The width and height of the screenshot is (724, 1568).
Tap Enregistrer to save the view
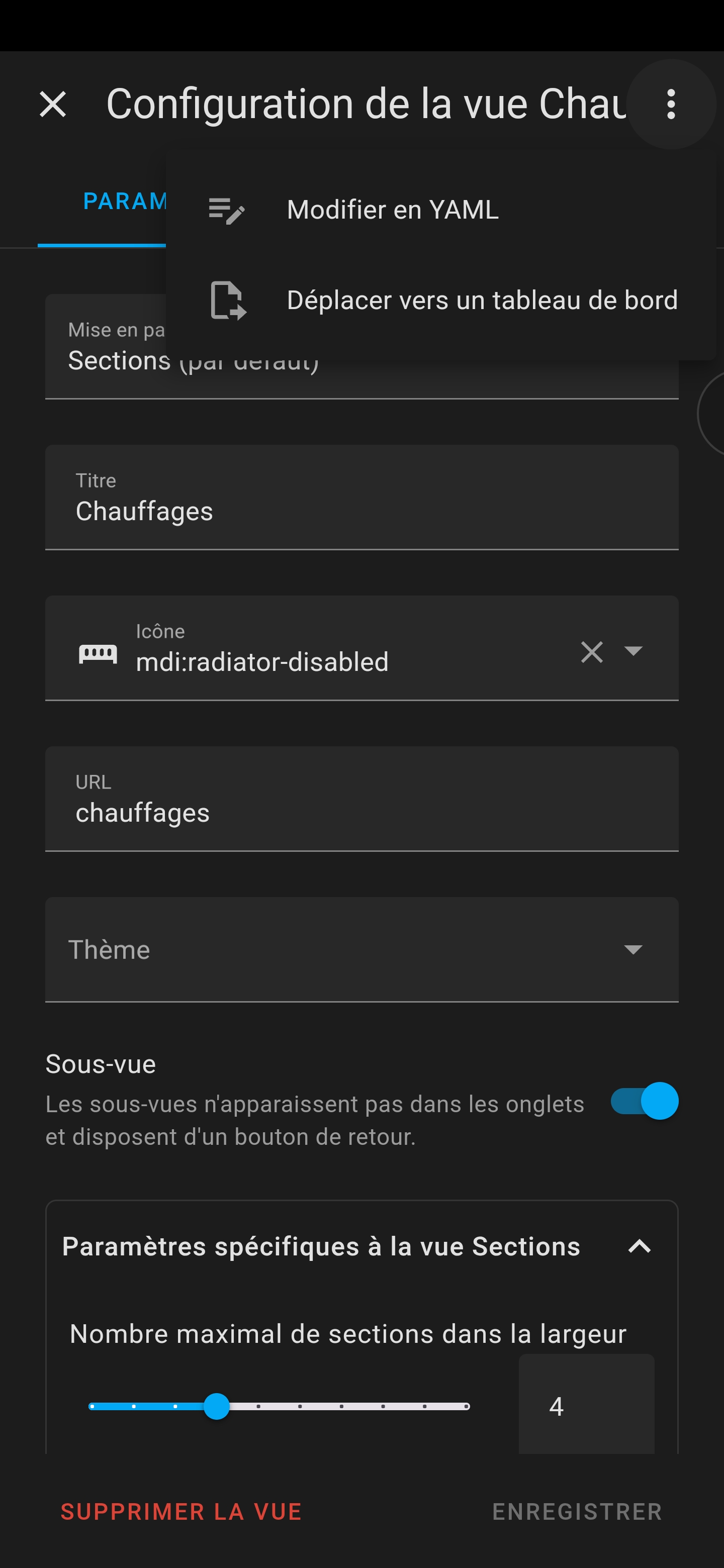pyautogui.click(x=577, y=1511)
